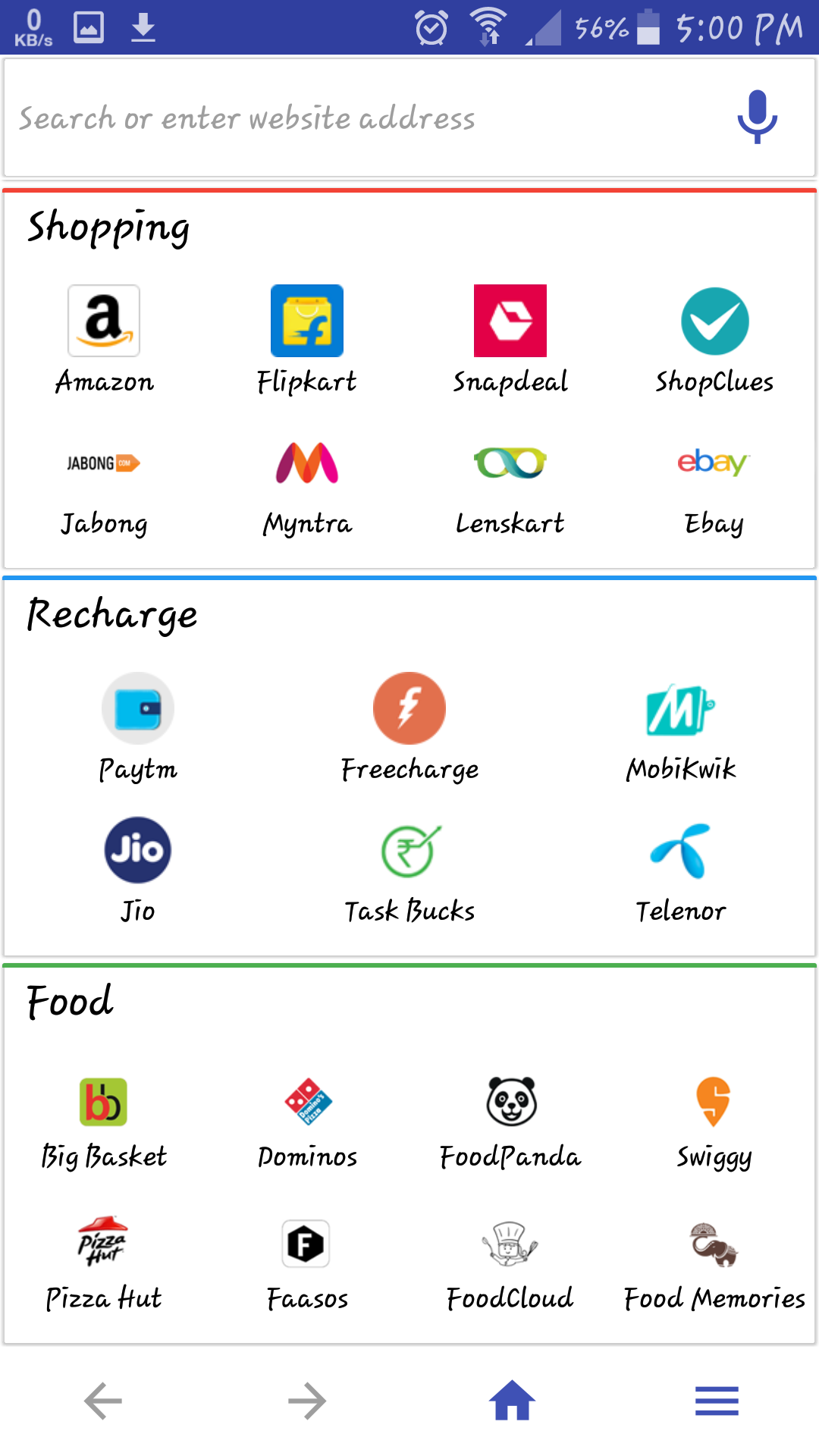Viewport: 819px width, 1456px height.
Task: Select the Lenskart glasses icon
Action: 510,463
